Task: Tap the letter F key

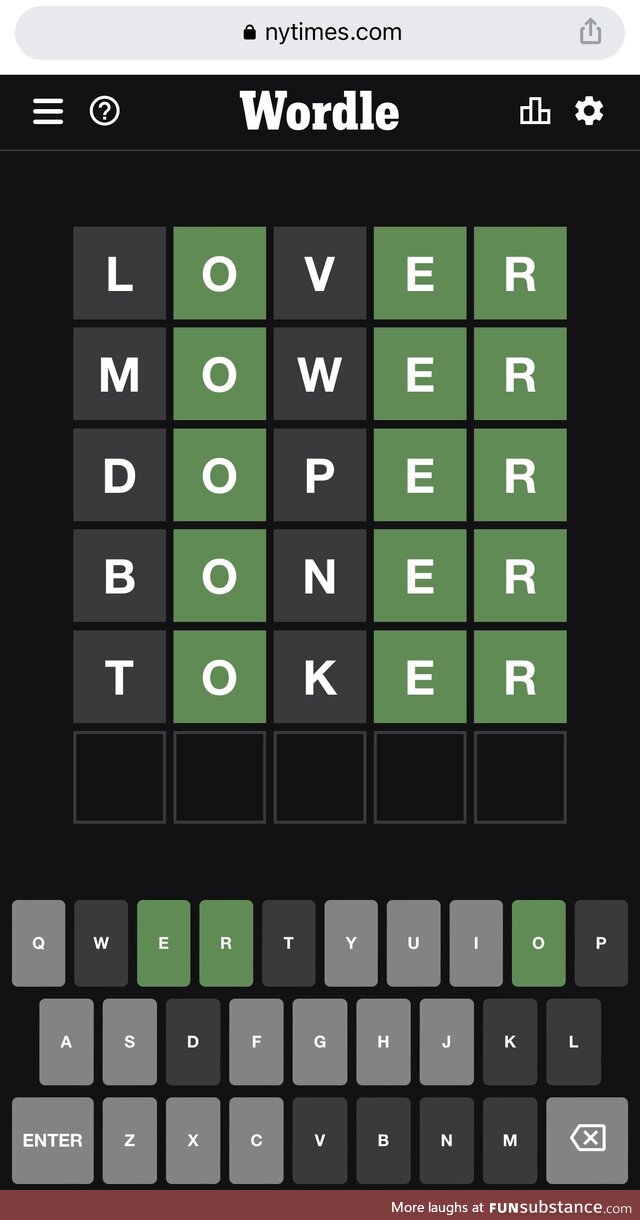Action: (x=256, y=1041)
